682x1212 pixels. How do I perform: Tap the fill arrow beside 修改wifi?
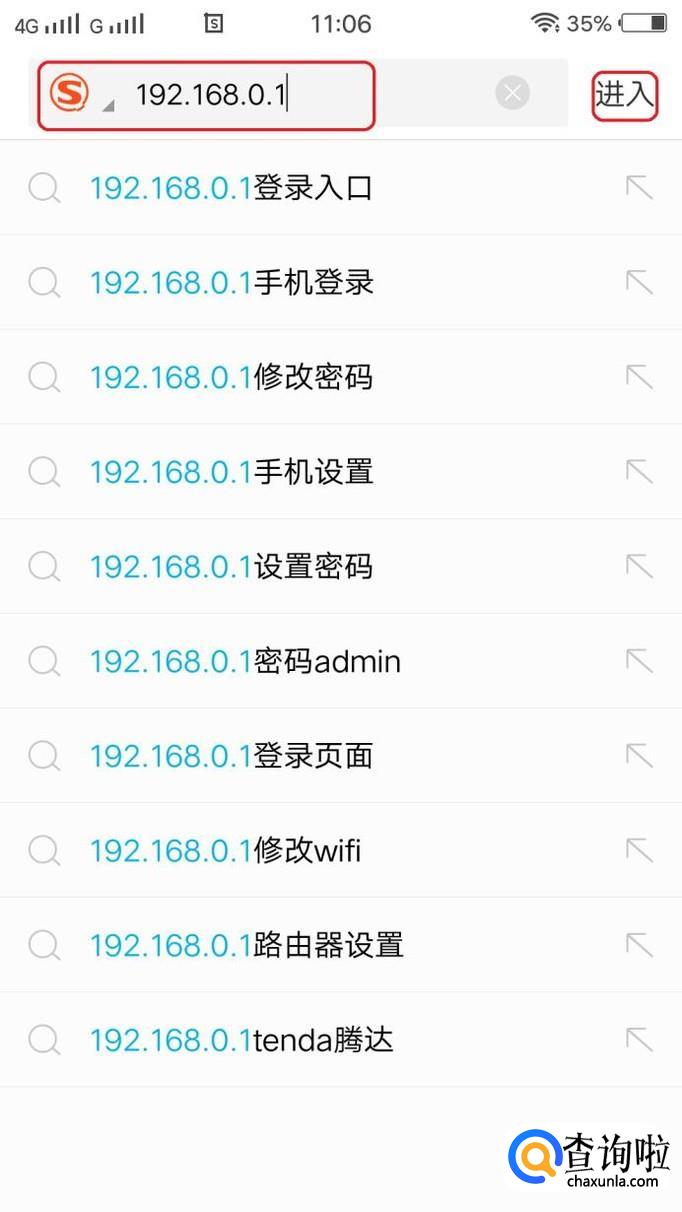click(639, 850)
